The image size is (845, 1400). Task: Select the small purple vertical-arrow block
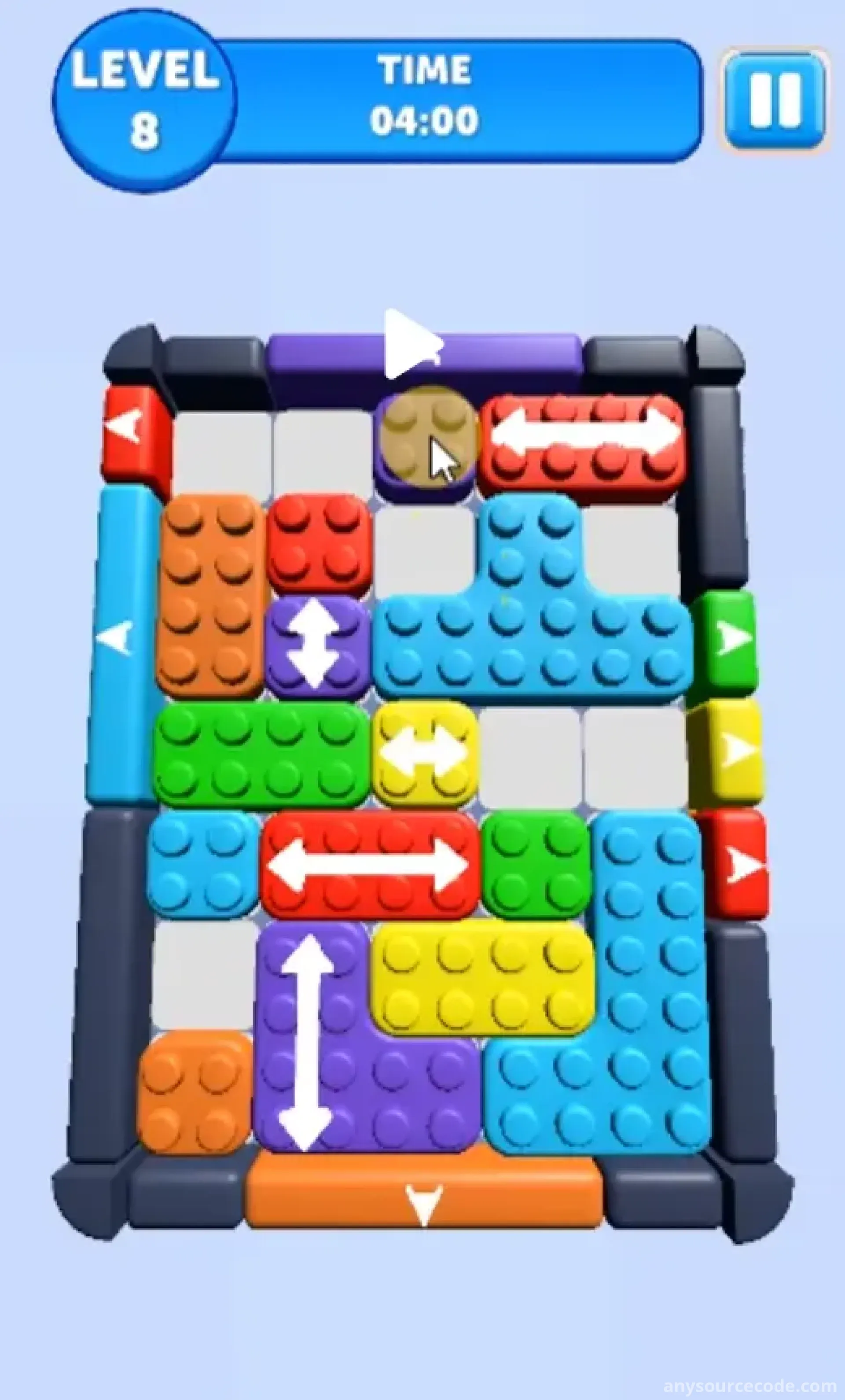pos(318,645)
